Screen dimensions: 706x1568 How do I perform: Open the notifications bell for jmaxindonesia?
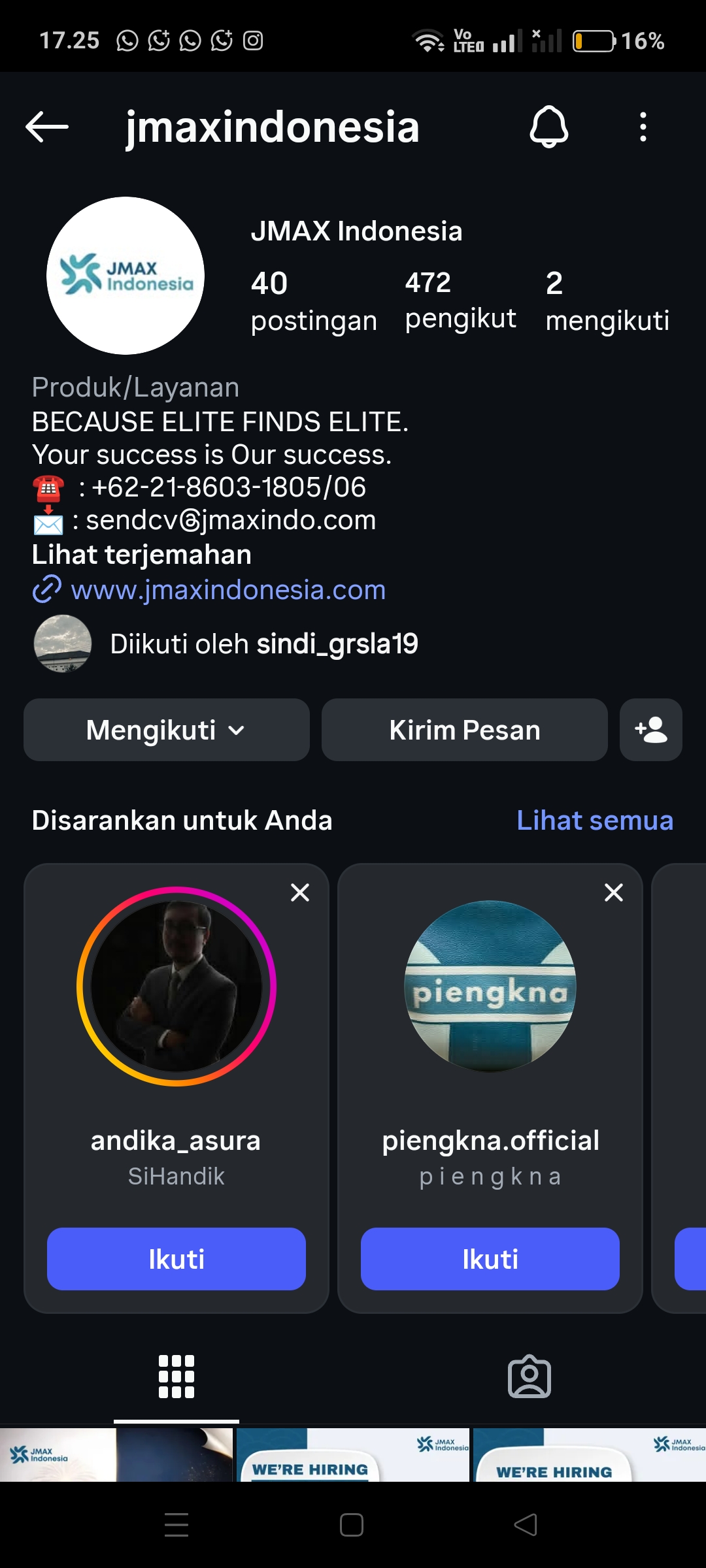[x=548, y=127]
